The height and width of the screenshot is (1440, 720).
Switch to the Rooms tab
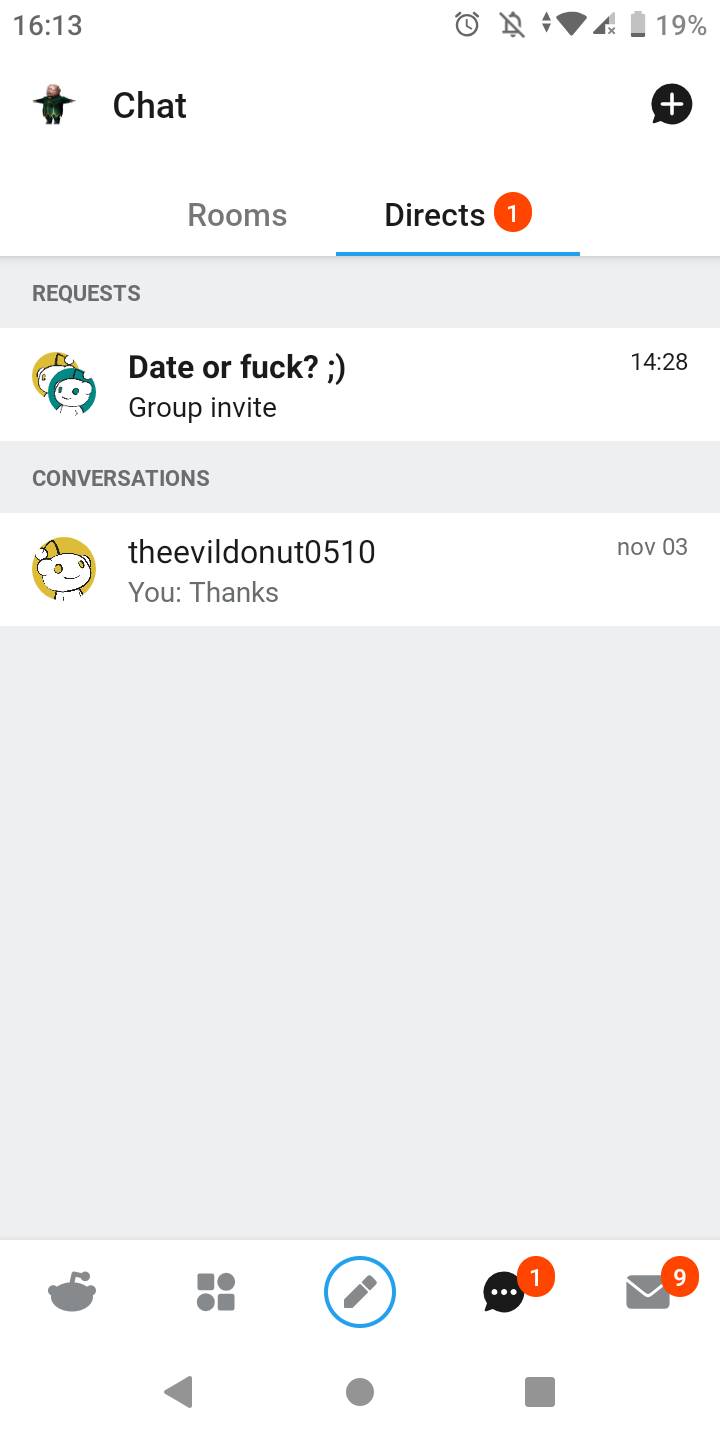point(237,215)
